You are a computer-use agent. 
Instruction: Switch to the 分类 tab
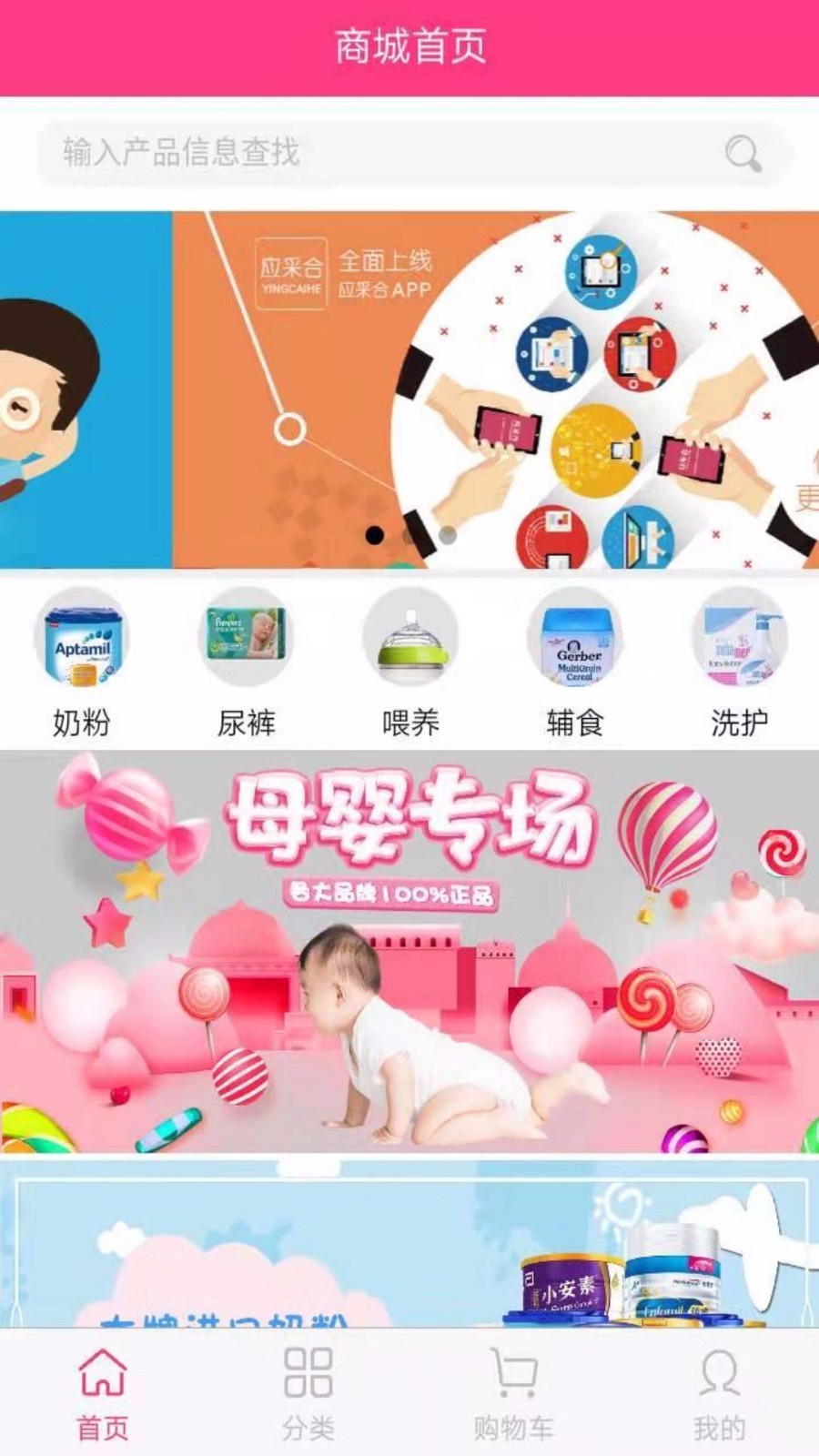tap(308, 1394)
